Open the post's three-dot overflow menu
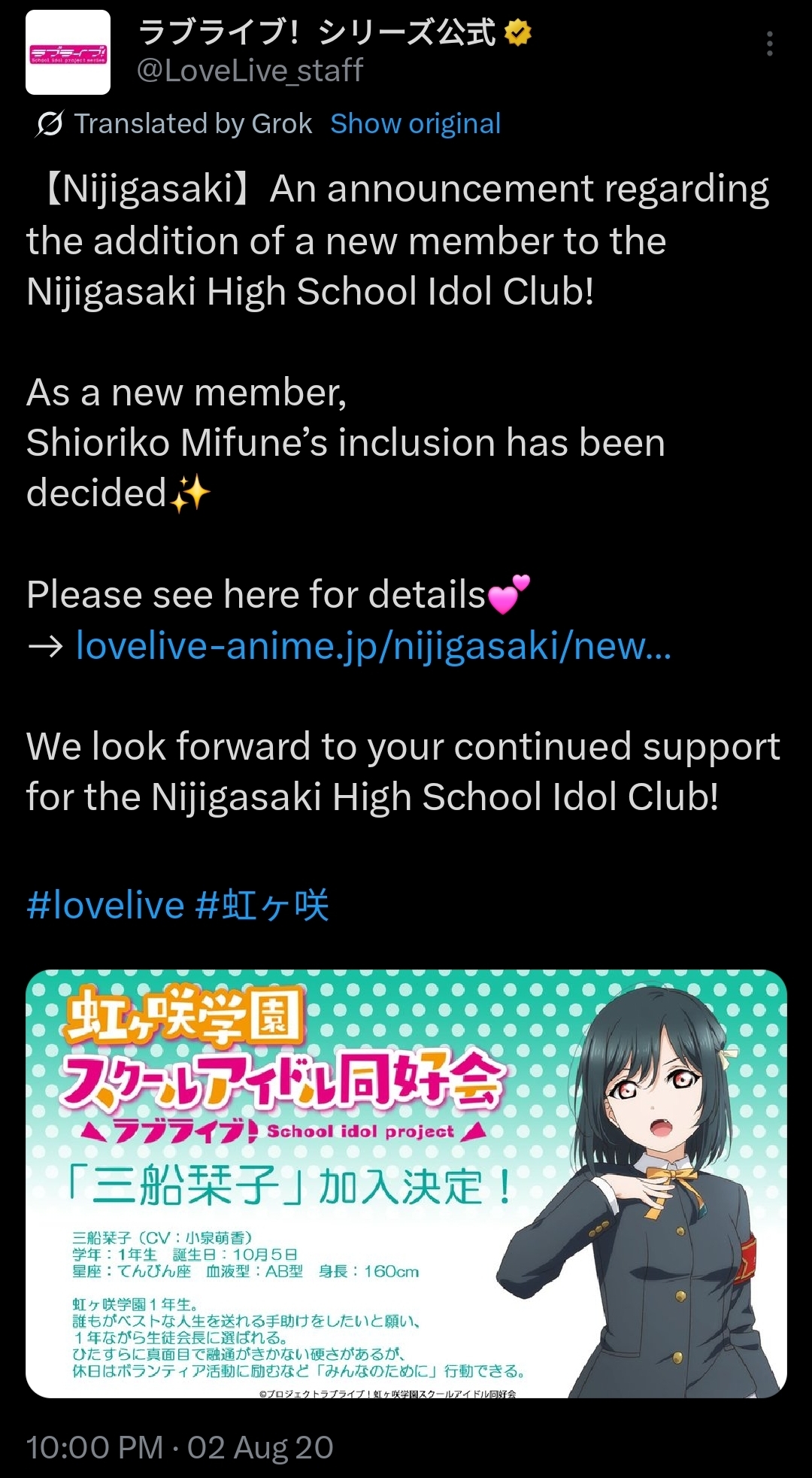 click(x=769, y=44)
